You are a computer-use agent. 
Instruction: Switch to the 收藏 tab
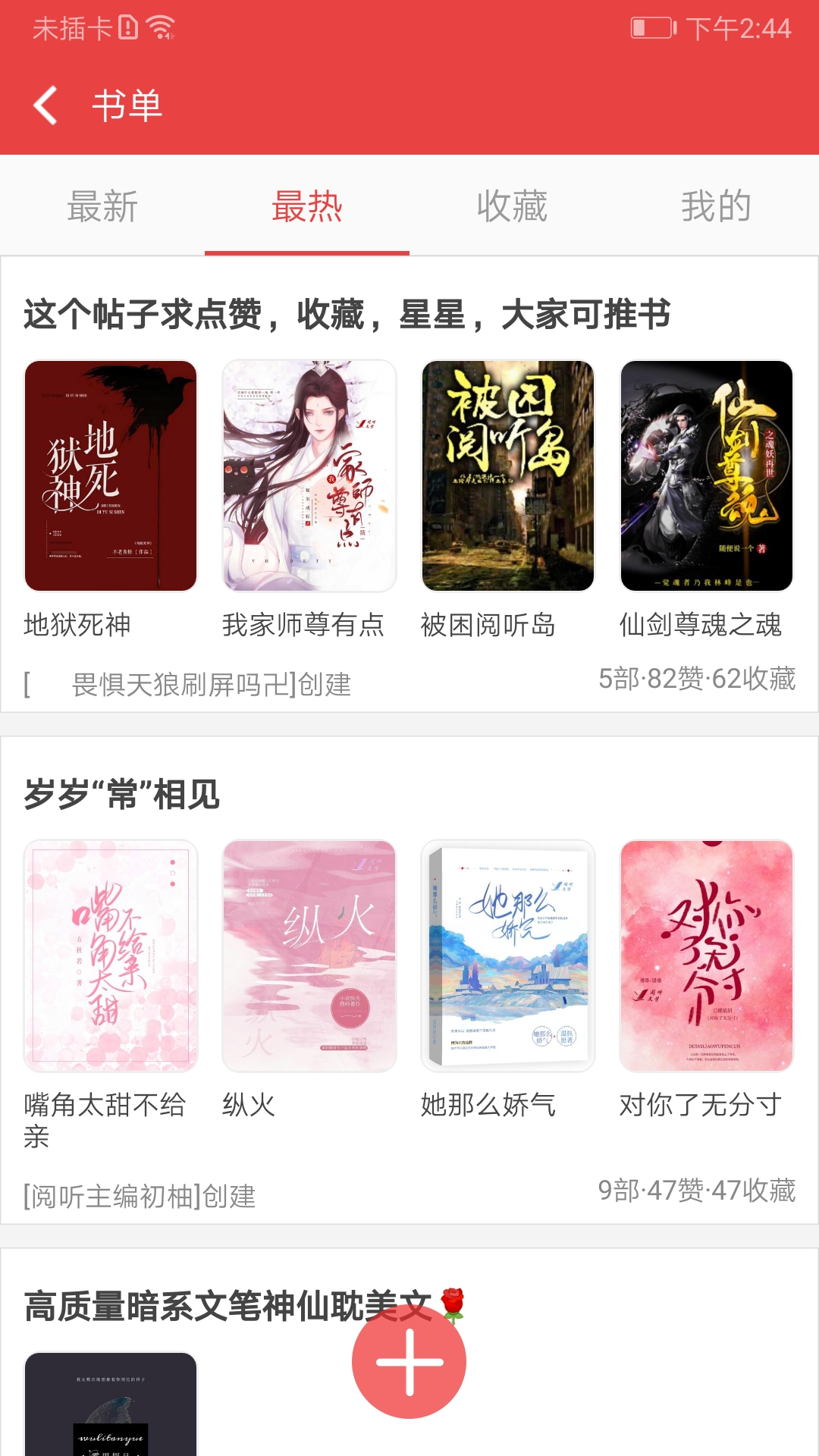point(512,206)
